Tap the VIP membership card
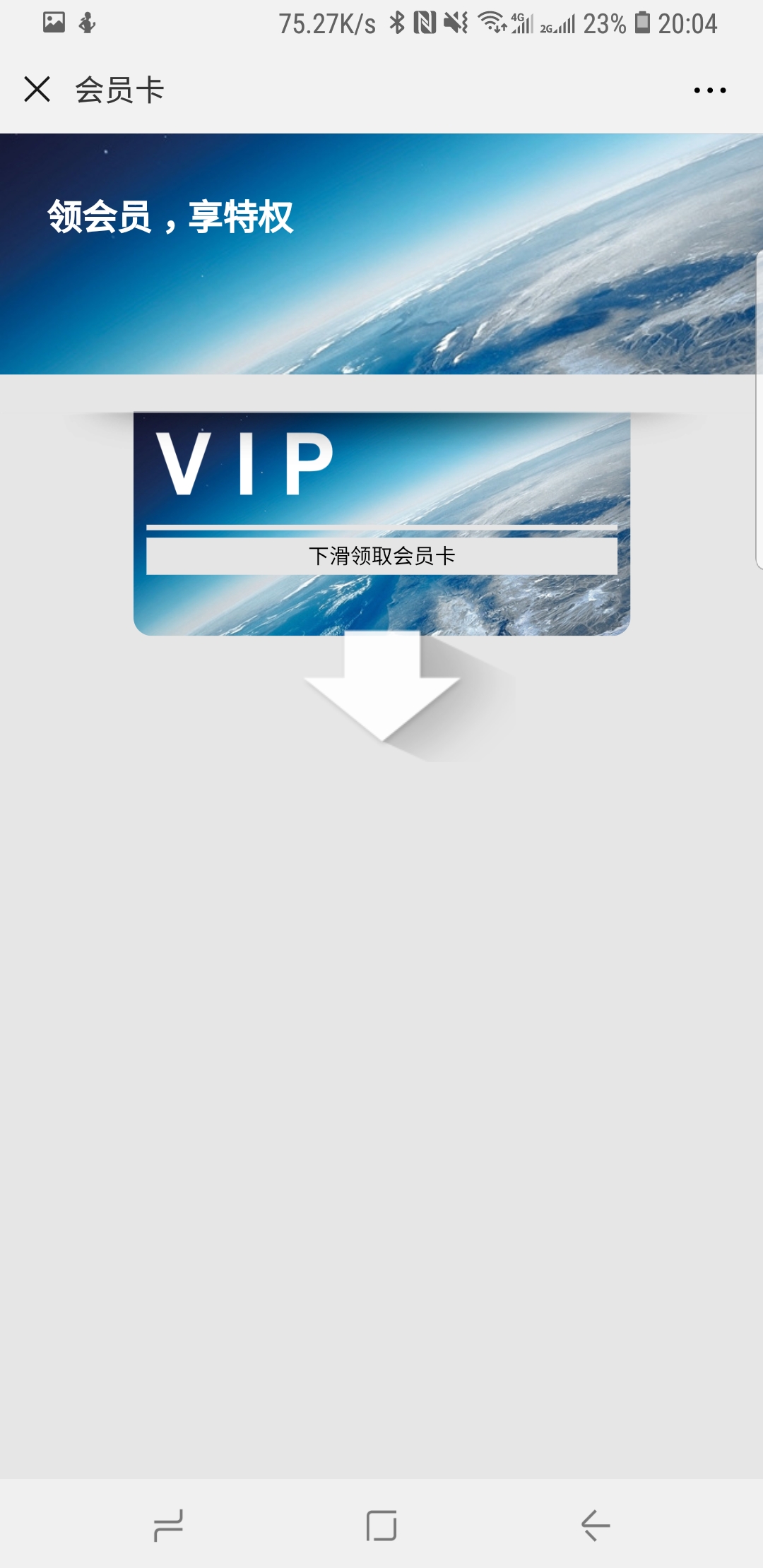This screenshot has height=1568, width=763. tap(381, 523)
